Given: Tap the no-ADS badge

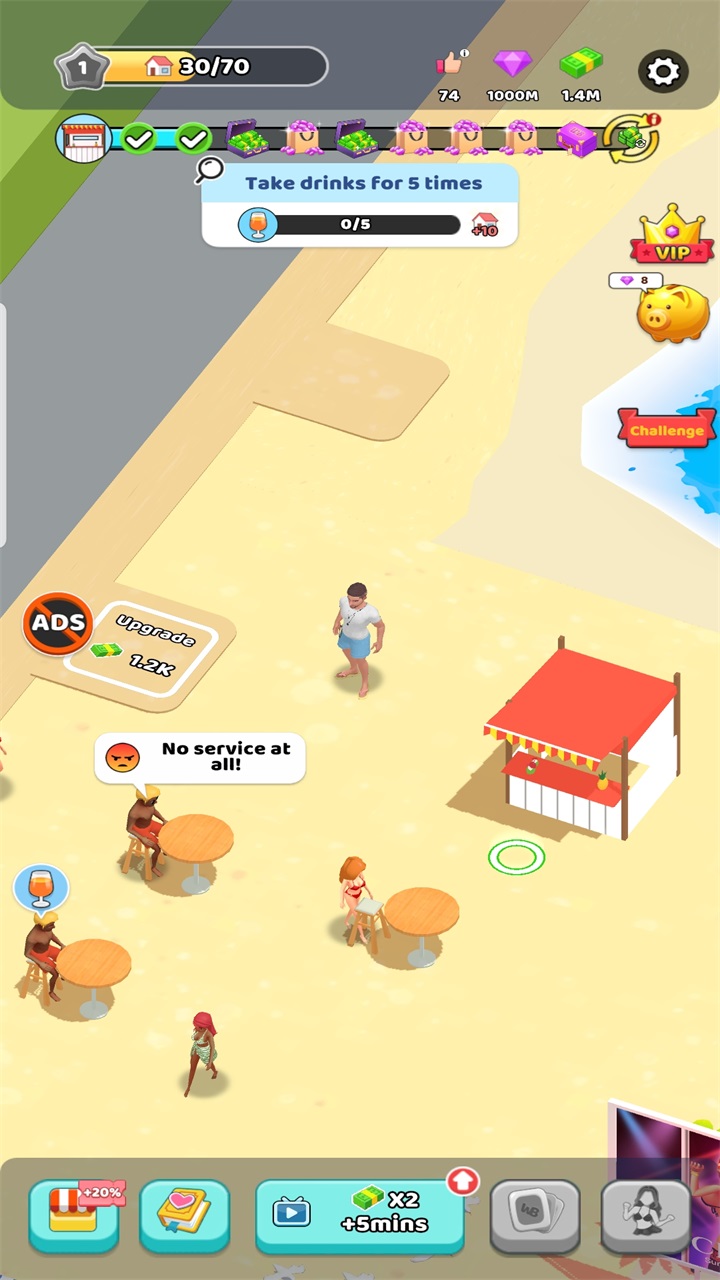Looking at the screenshot, I should [x=58, y=624].
